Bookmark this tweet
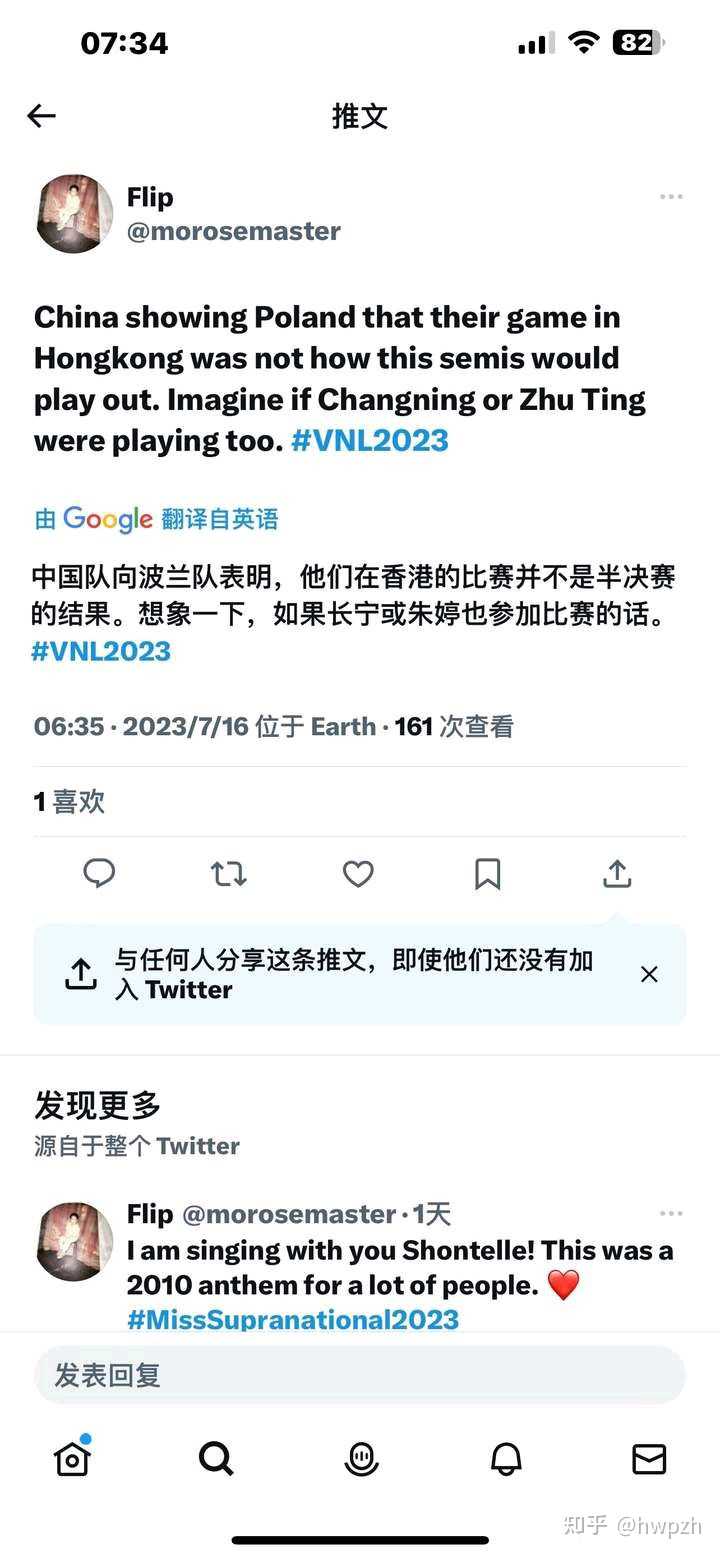Viewport: 720px width, 1558px height. tap(487, 874)
